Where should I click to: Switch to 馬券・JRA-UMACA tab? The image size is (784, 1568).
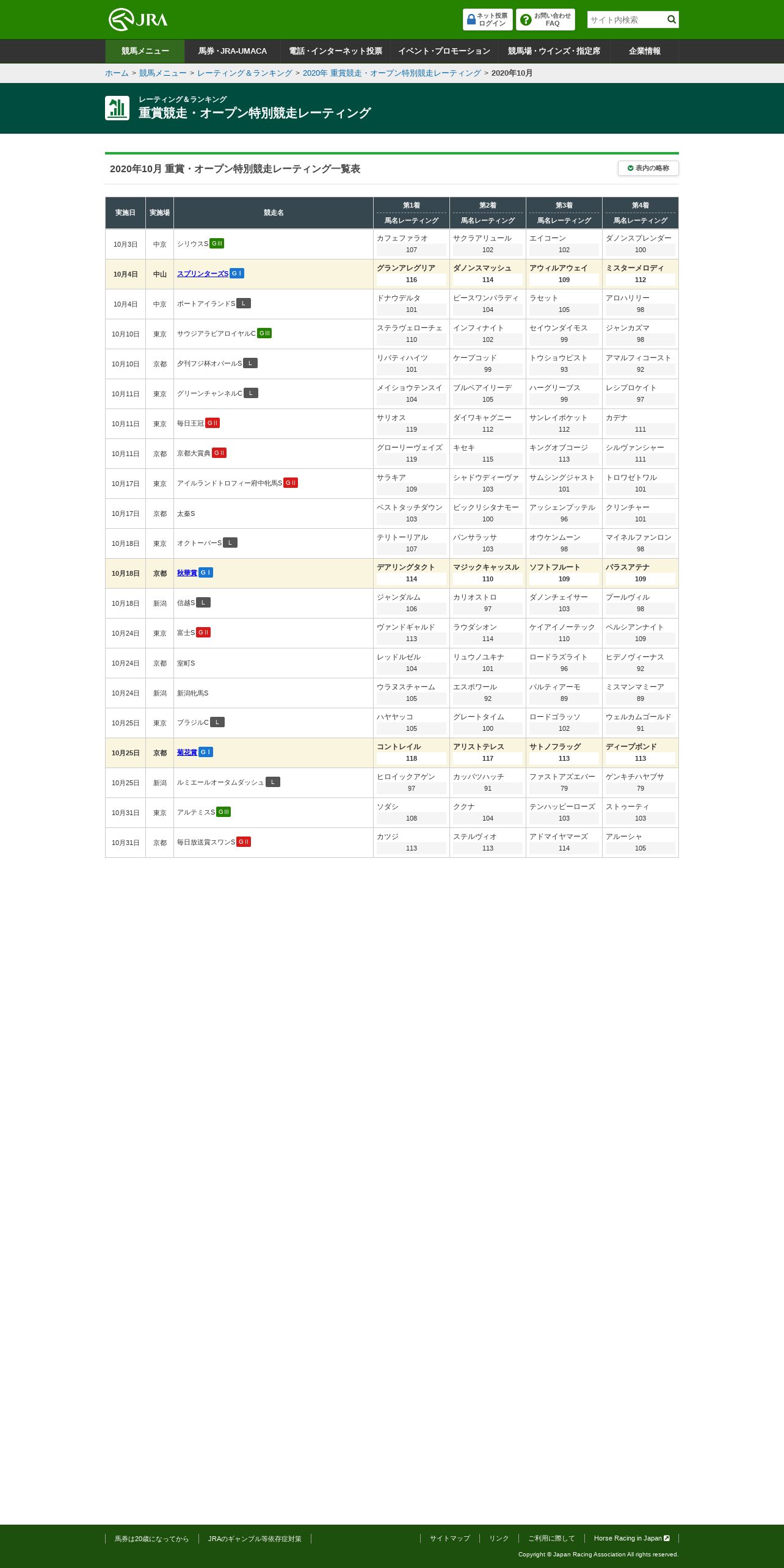tap(232, 51)
